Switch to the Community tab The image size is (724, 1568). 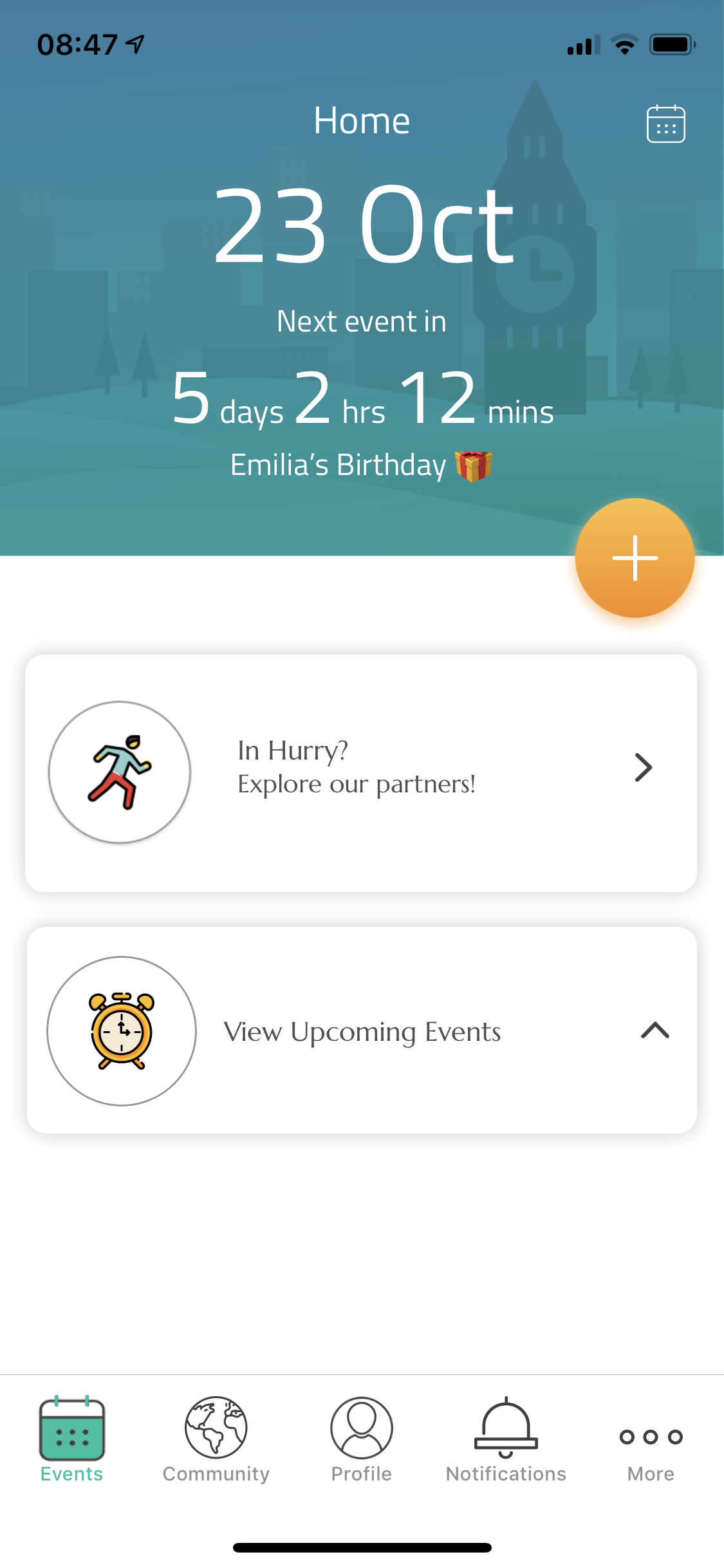[216, 1439]
